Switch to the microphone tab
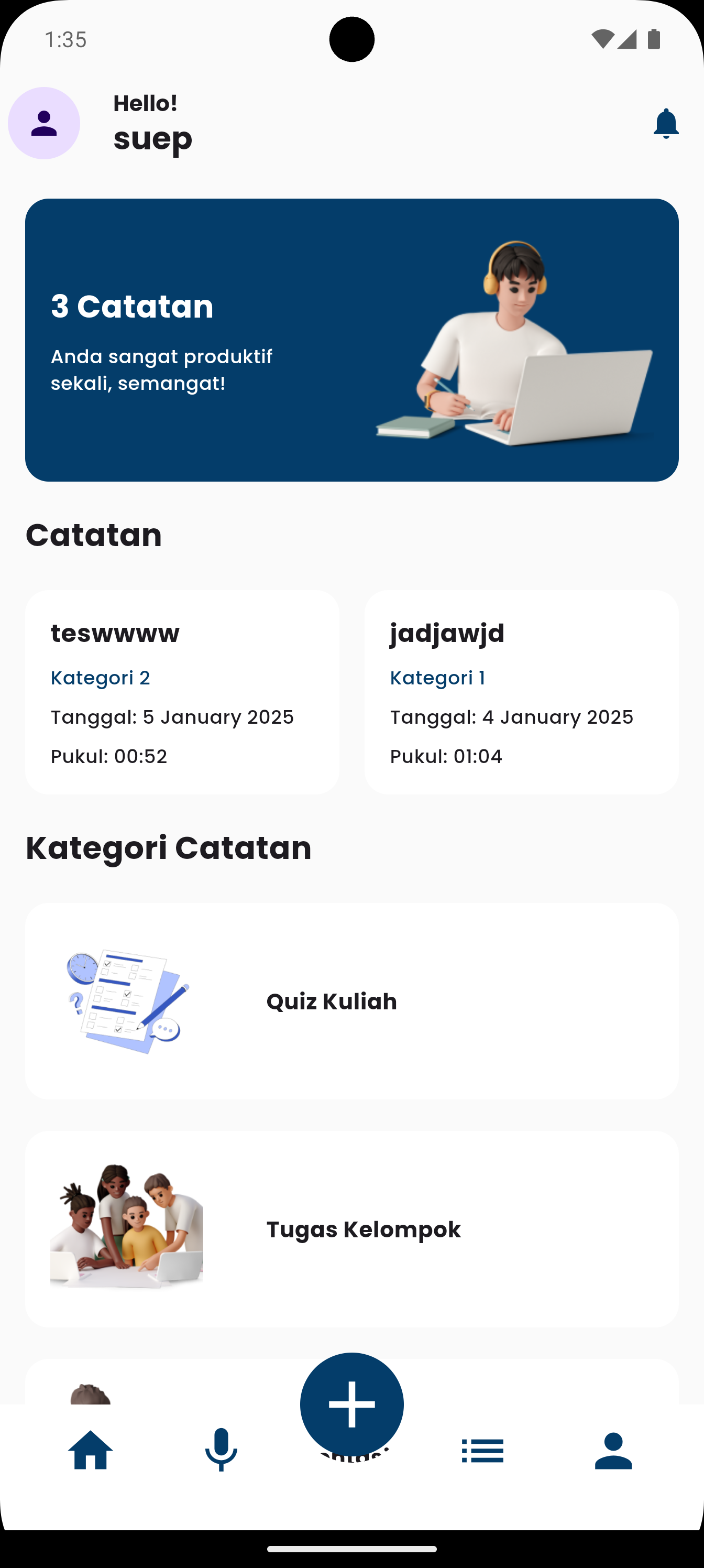The image size is (704, 1568). [222, 1450]
